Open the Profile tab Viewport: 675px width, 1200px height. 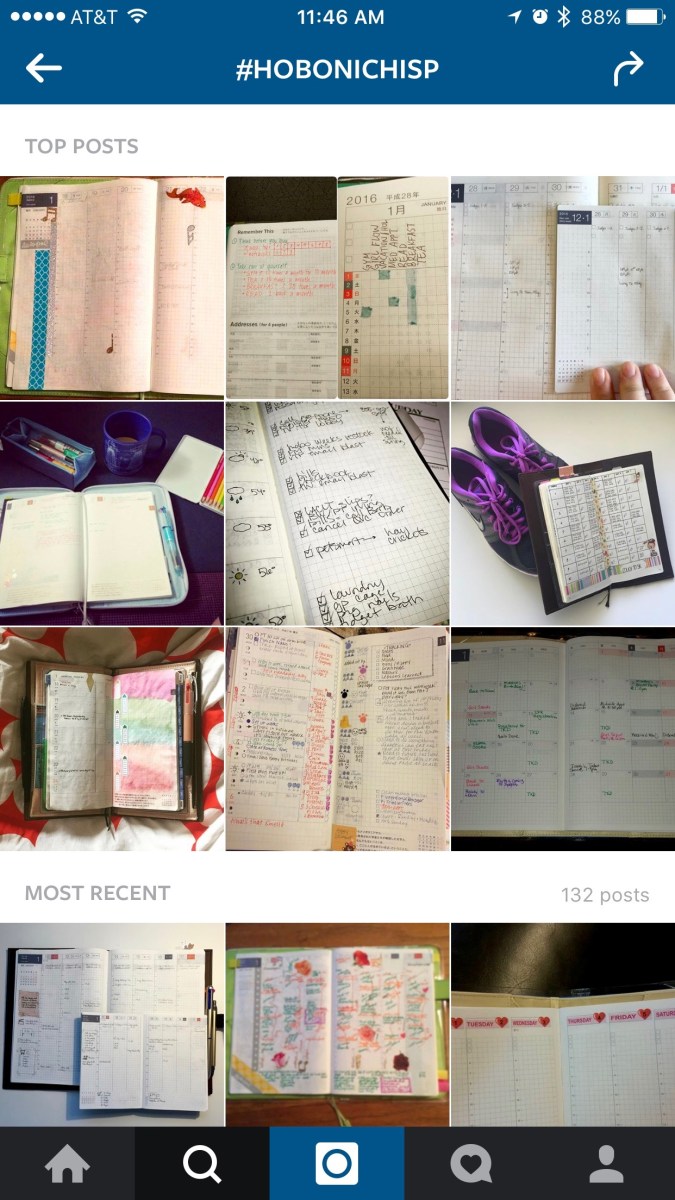[x=606, y=1164]
